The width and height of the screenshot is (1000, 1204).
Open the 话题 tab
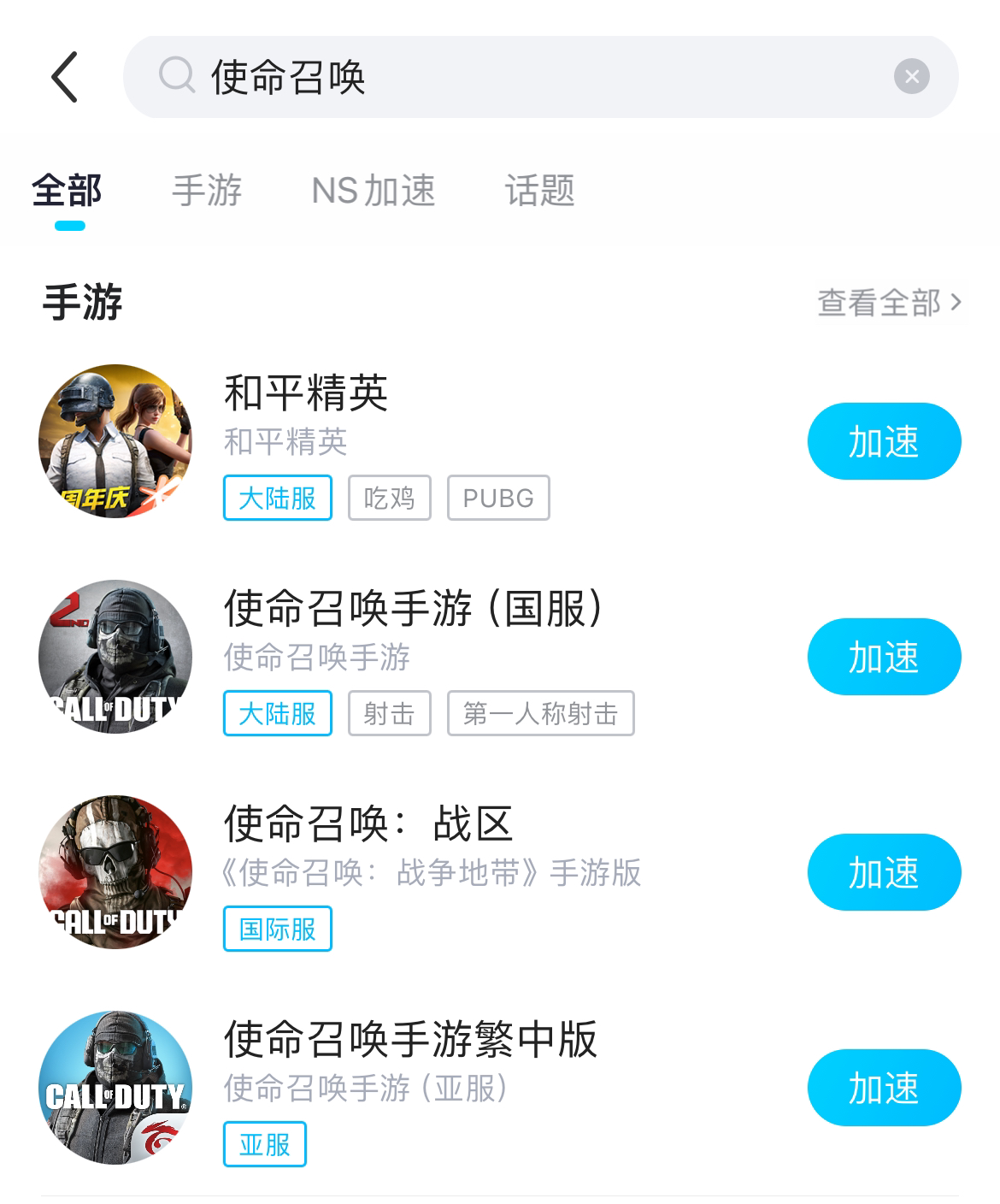539,191
